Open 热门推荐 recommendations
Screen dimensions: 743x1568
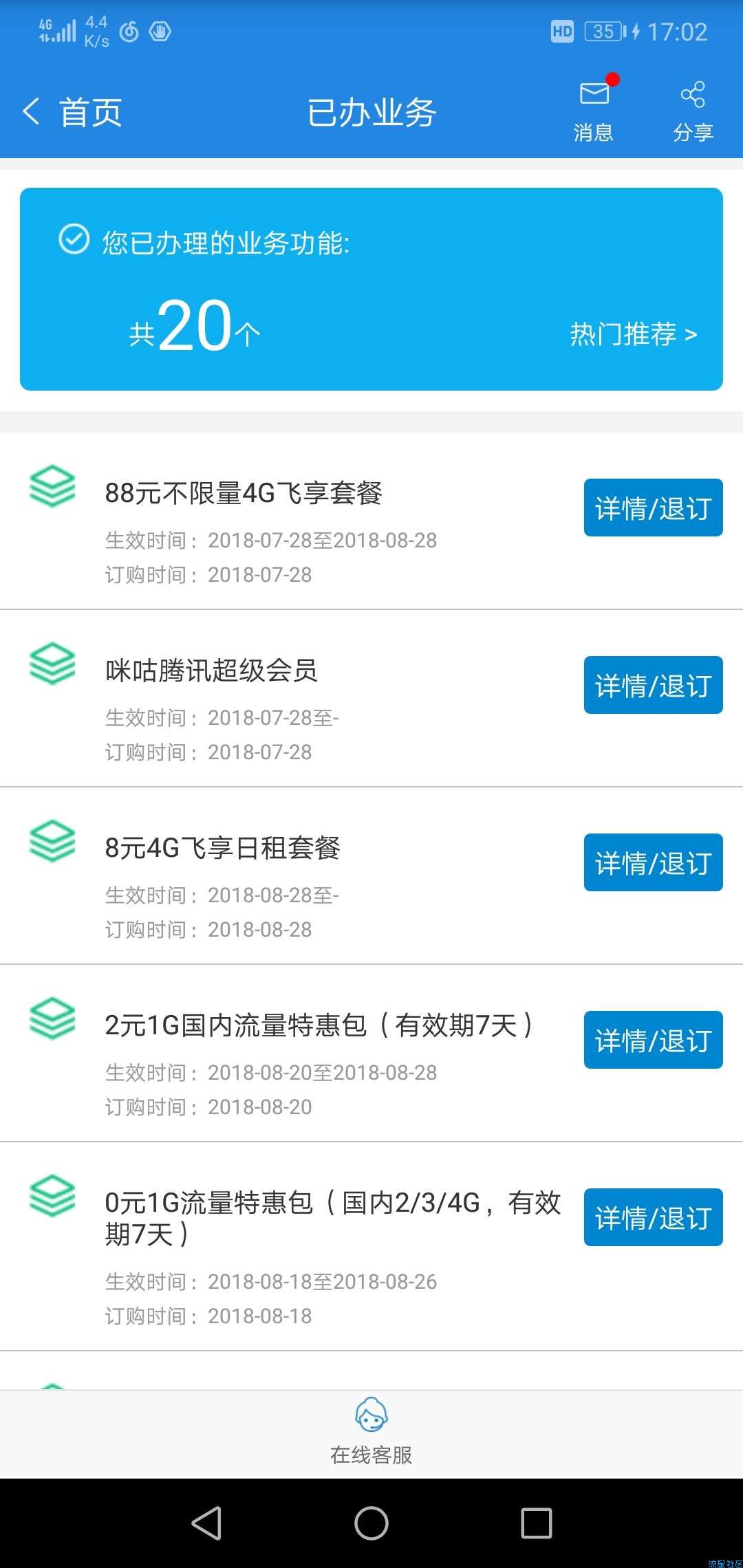click(x=634, y=334)
